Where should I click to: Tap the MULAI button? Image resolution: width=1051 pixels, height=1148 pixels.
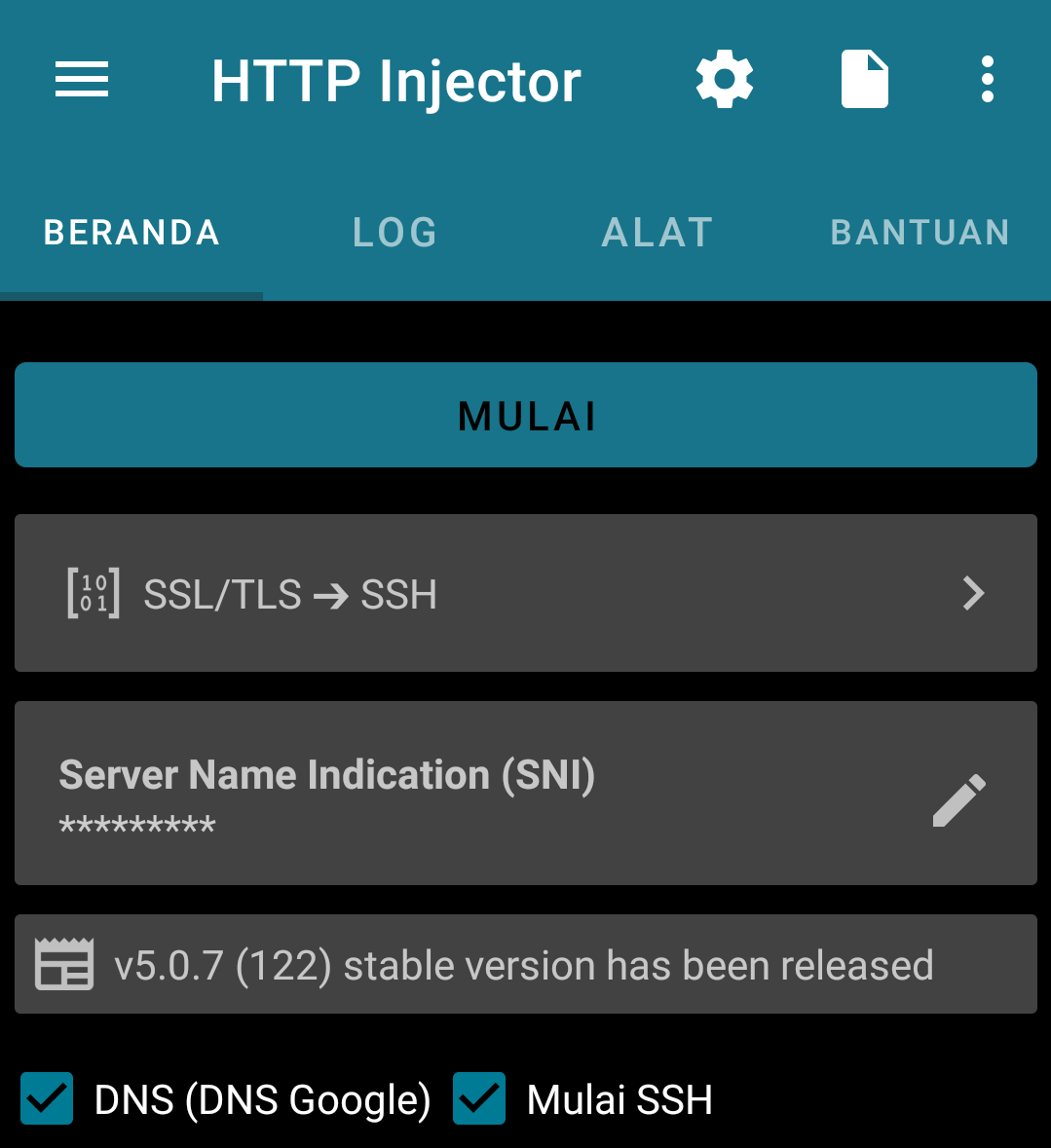click(526, 415)
